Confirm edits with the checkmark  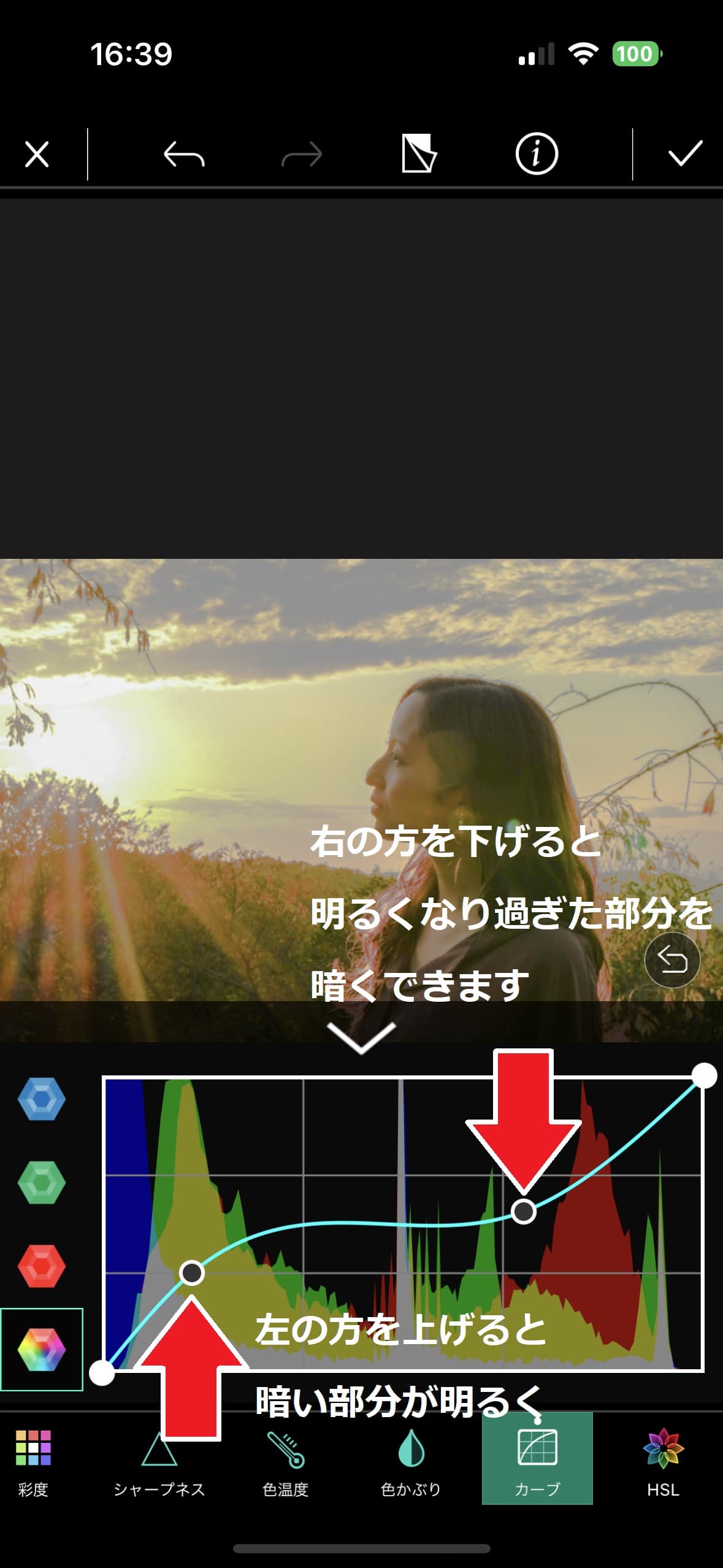(x=685, y=154)
